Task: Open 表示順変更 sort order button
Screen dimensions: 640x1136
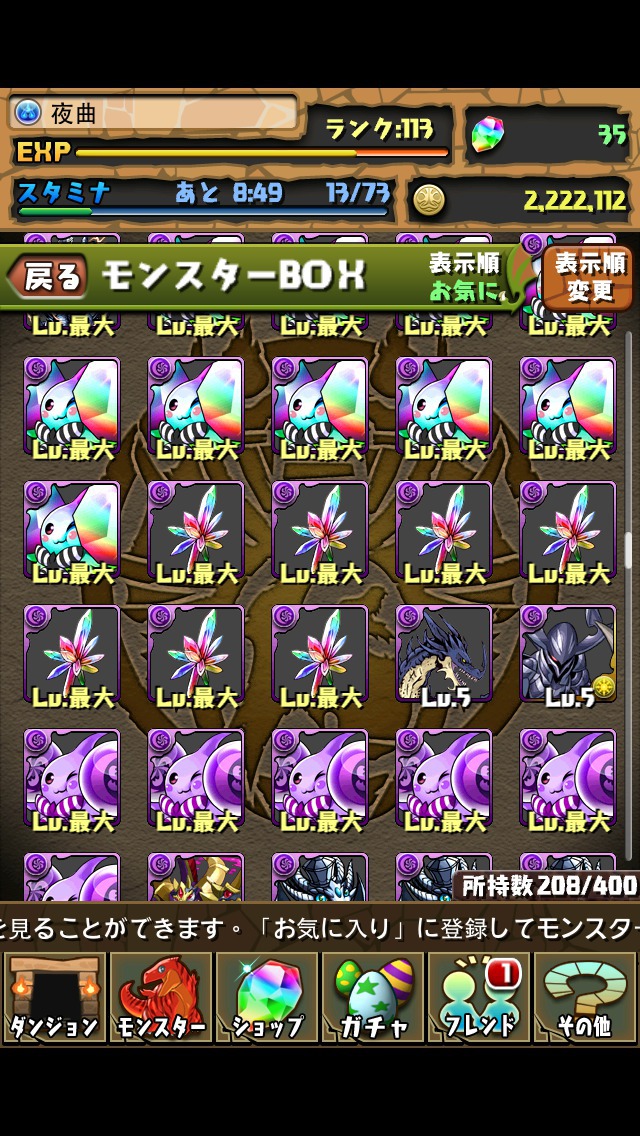Action: 589,278
